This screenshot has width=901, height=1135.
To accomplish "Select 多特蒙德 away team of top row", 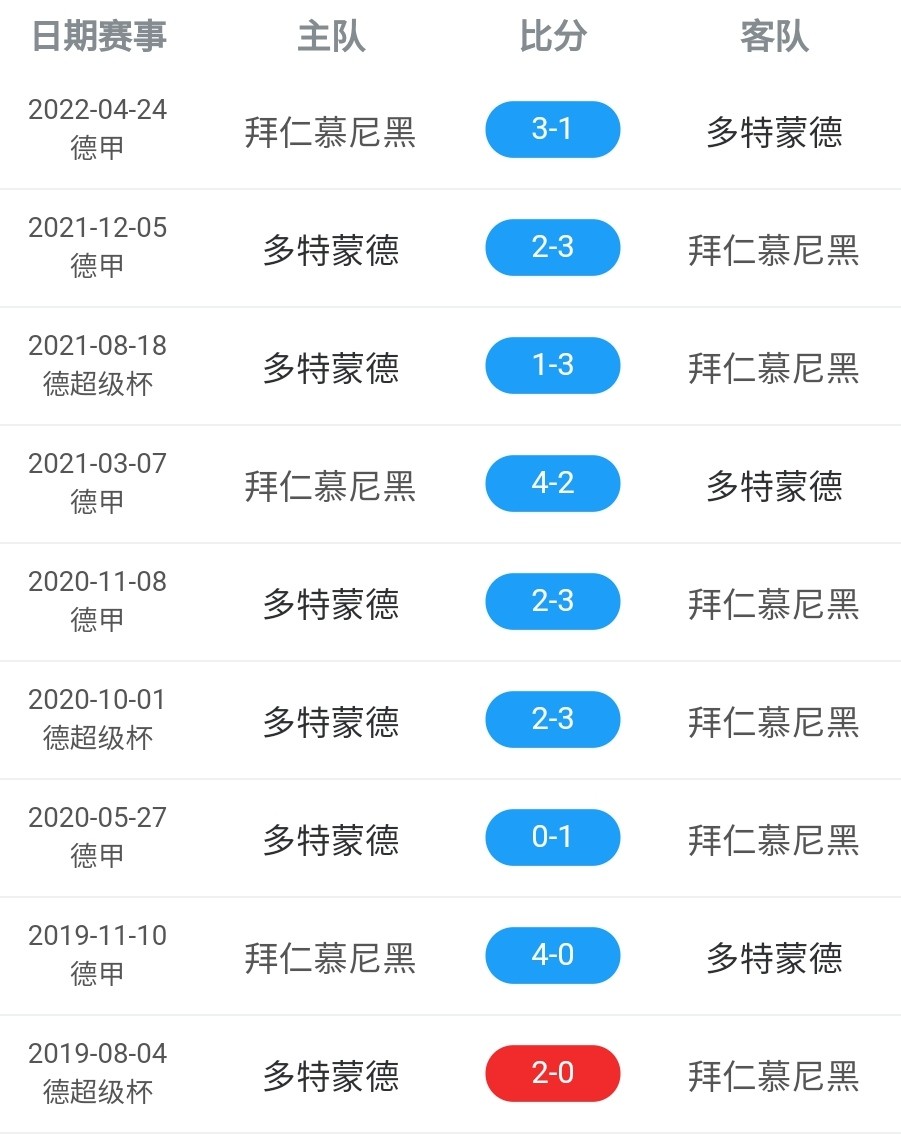I will [x=776, y=129].
